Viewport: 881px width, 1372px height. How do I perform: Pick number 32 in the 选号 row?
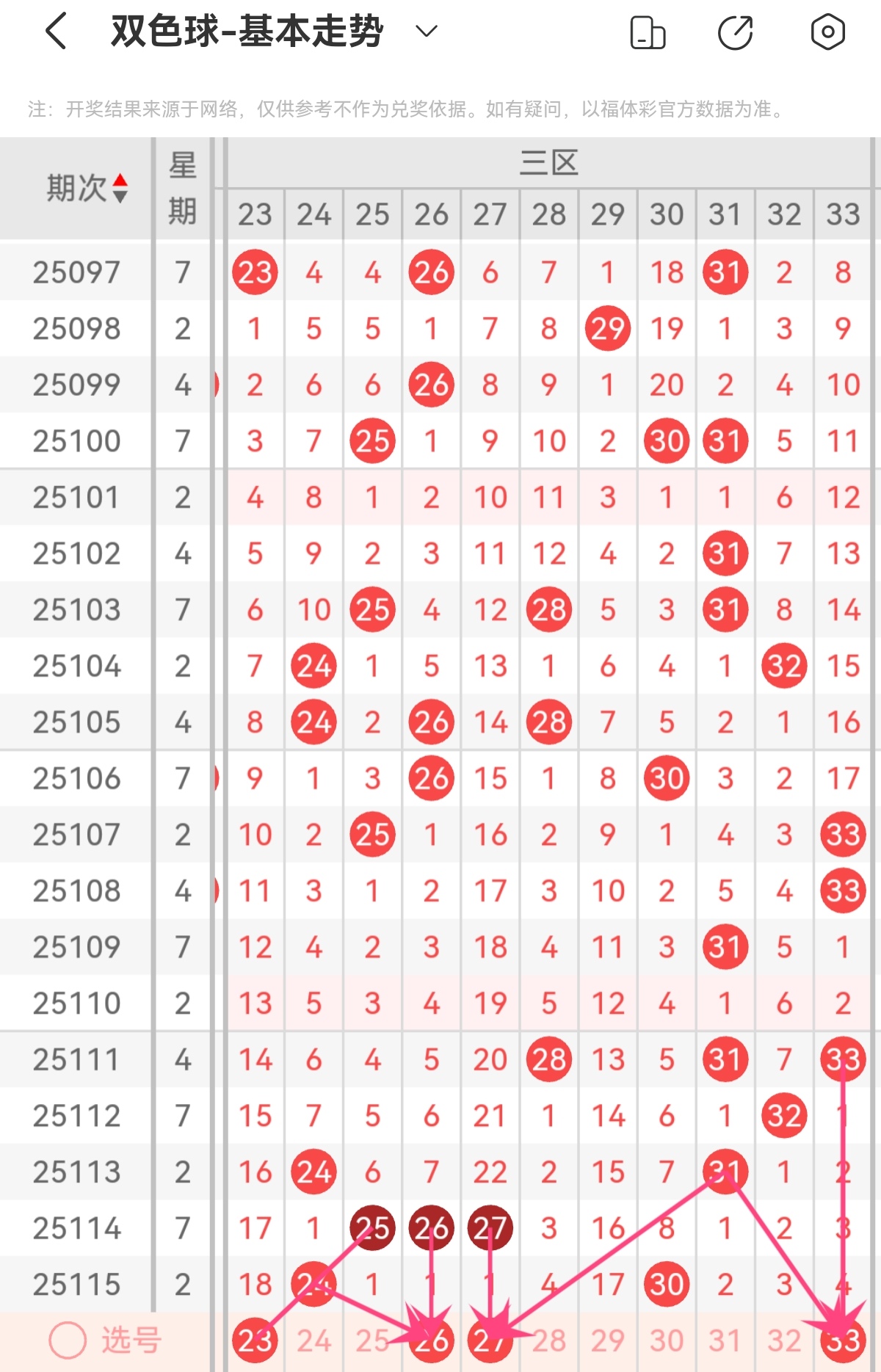coord(784,1342)
